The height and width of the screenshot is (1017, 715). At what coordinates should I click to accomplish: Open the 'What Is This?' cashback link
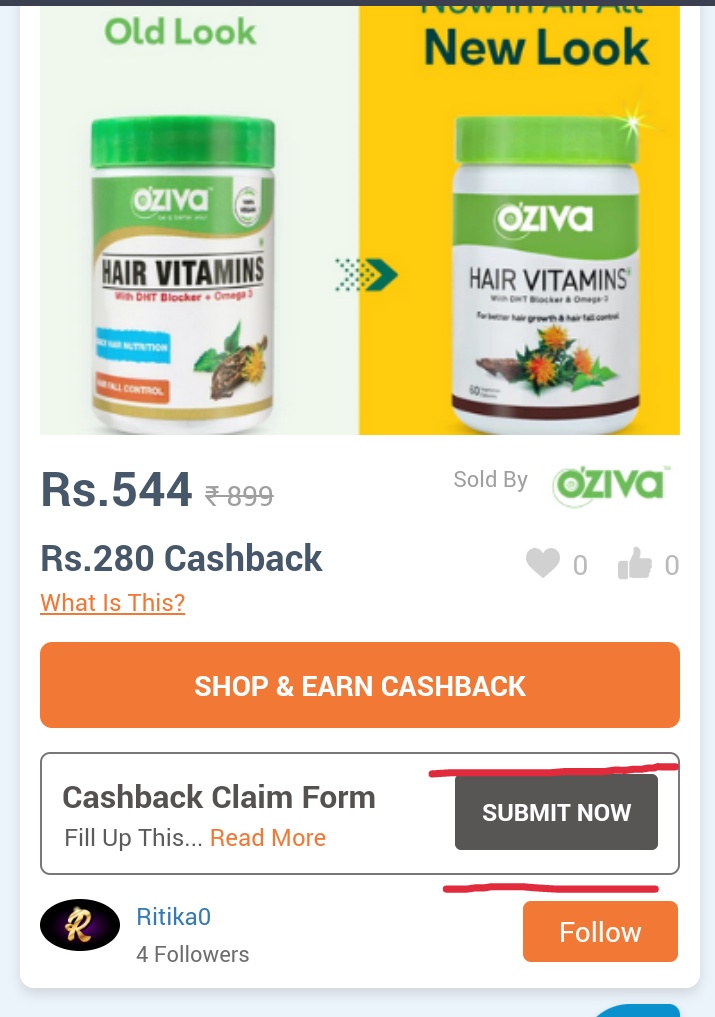(x=112, y=603)
